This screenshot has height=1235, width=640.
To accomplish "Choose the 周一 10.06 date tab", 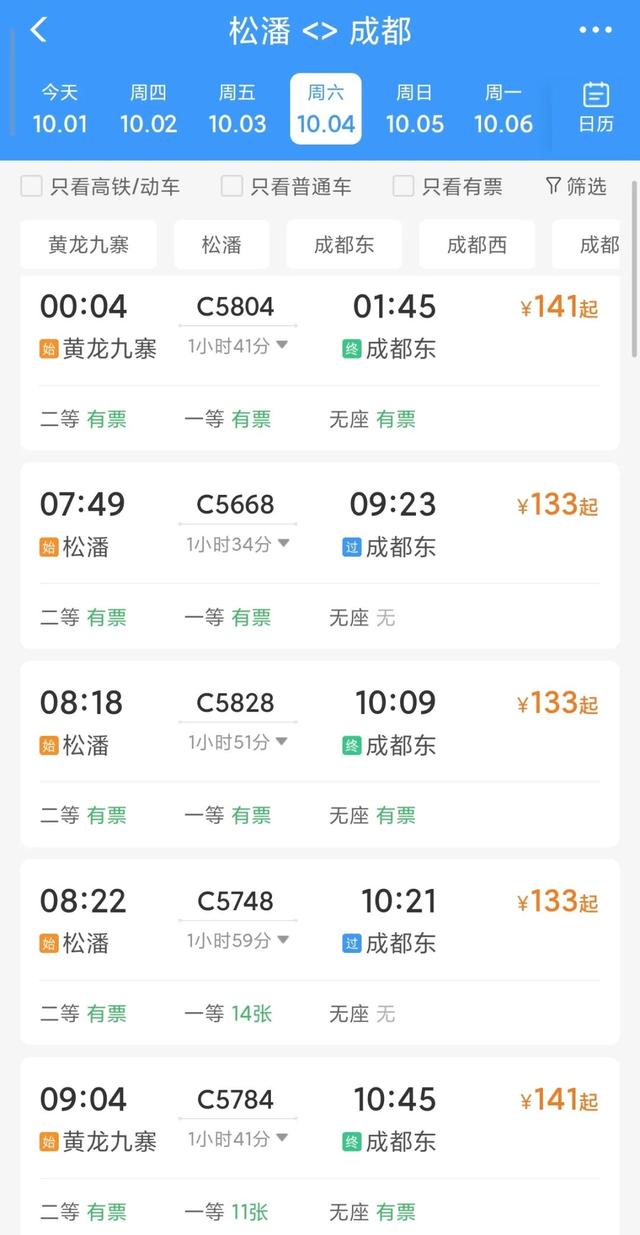I will point(503,109).
